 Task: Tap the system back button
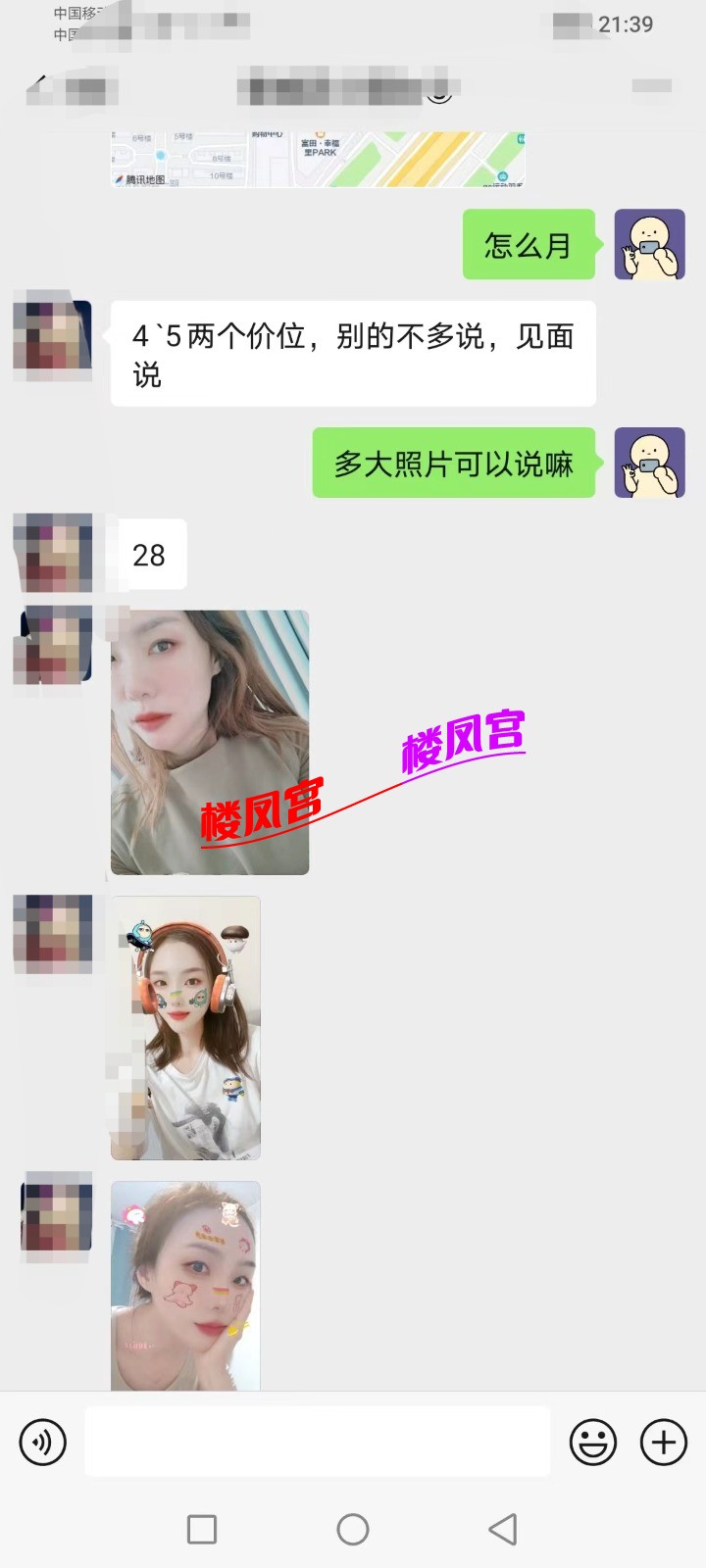(x=502, y=1529)
